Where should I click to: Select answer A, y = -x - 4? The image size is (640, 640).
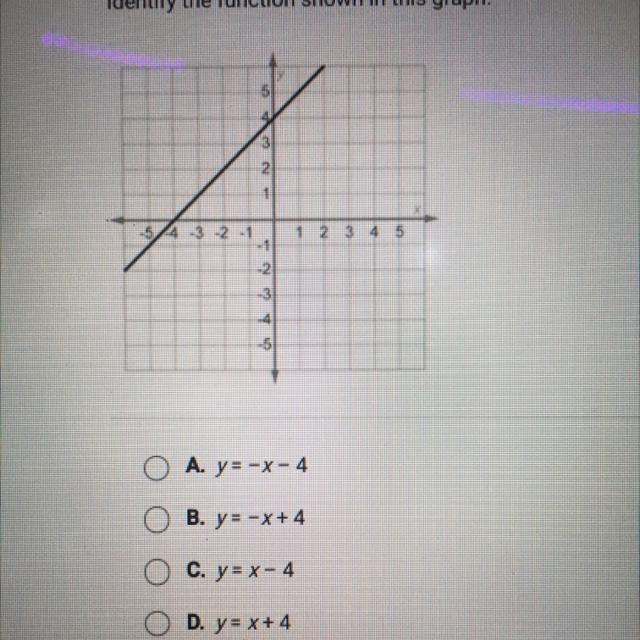point(155,468)
